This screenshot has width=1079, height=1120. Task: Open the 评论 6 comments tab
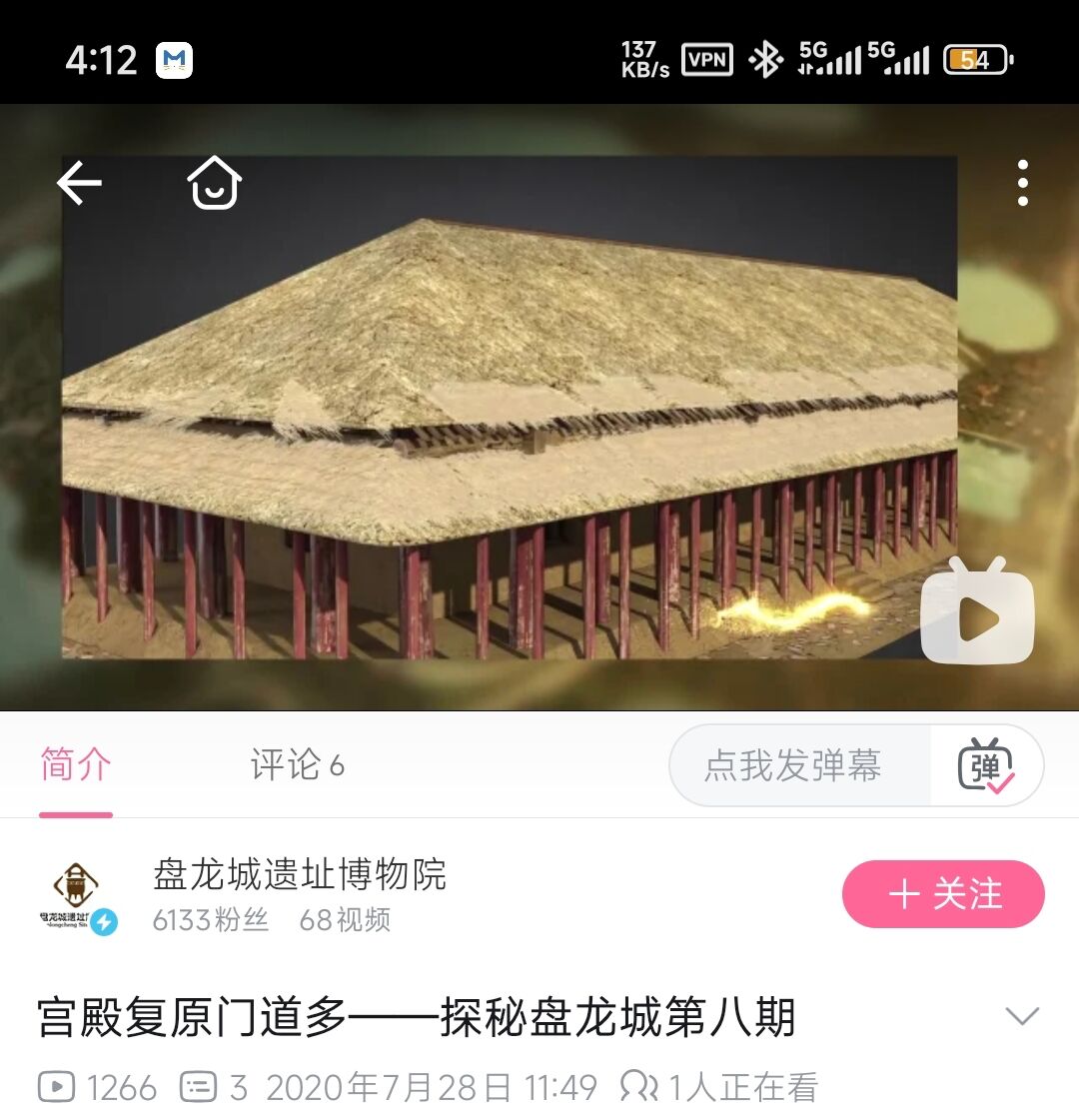tap(297, 766)
